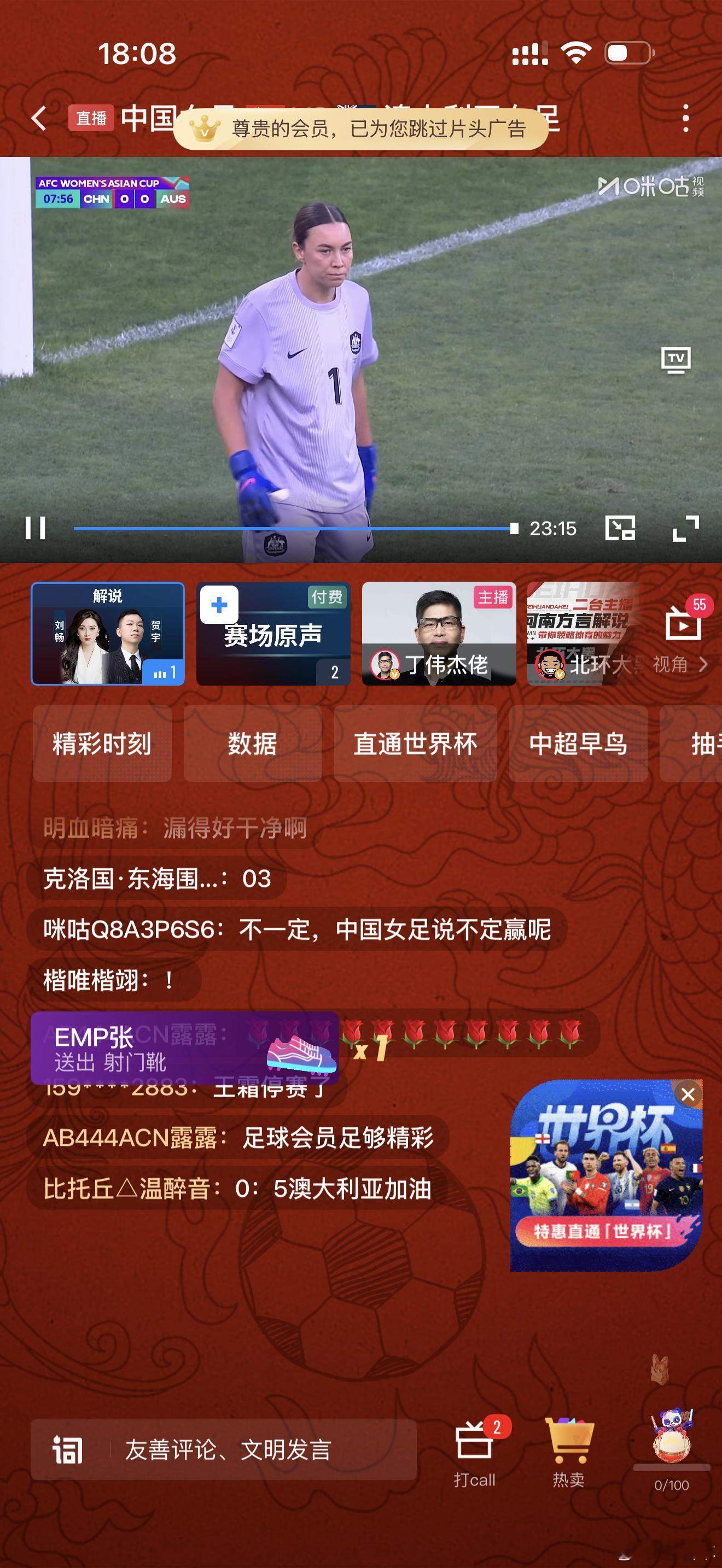Select the 刘畅贺宇 commentary channel

[x=108, y=633]
